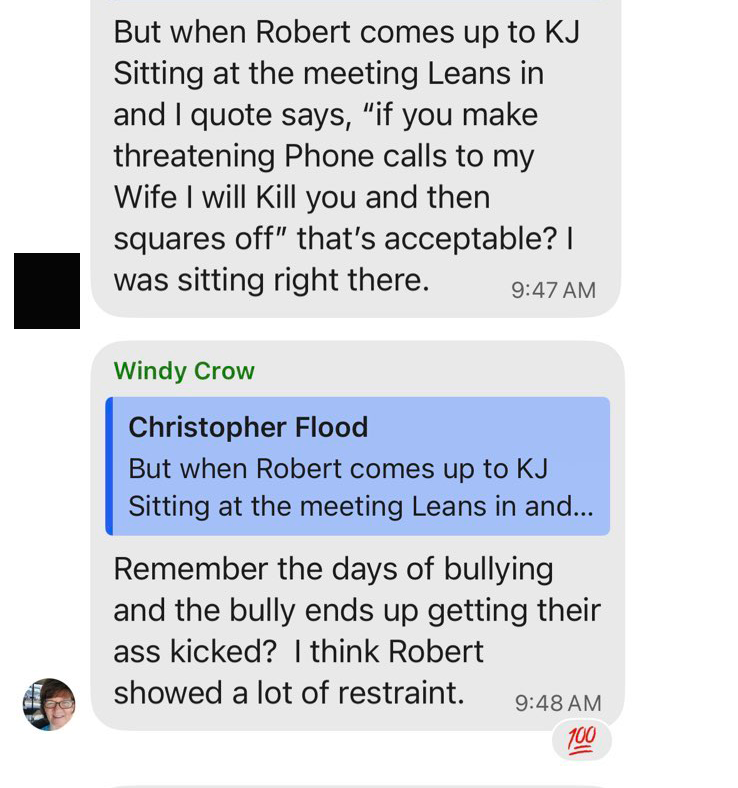Tap the 100 reaction on Windy Crow's message
This screenshot has width=738, height=788.
click(581, 740)
